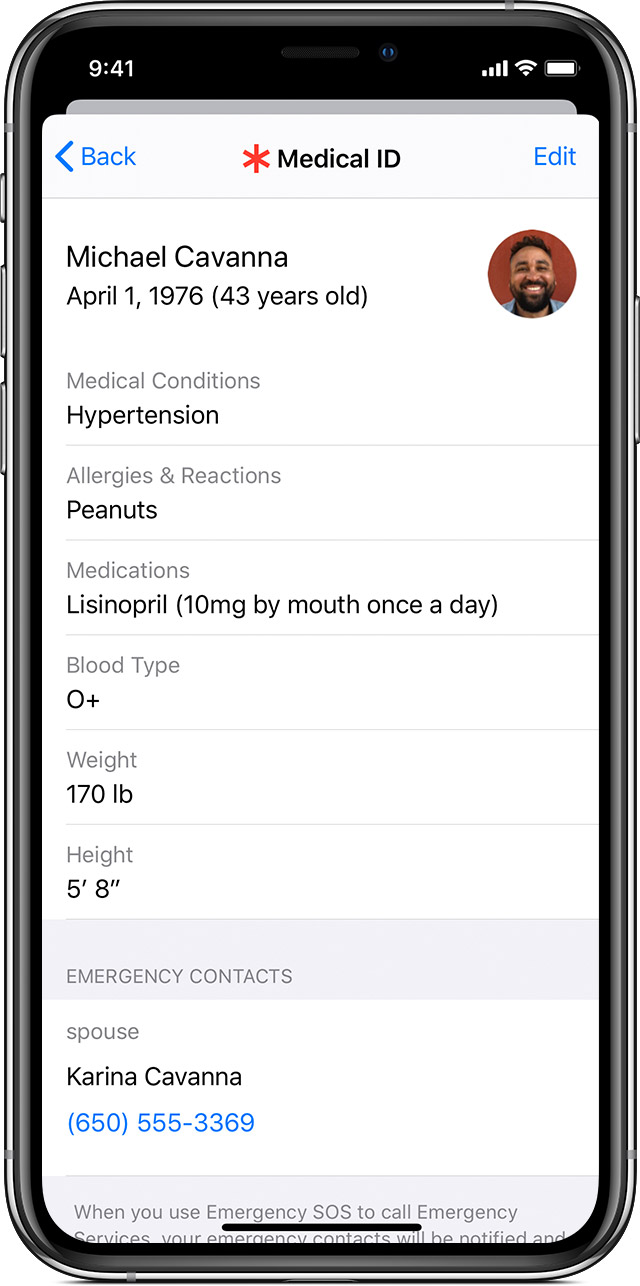The height and width of the screenshot is (1286, 640).
Task: Edit the Medical ID
Action: pyautogui.click(x=554, y=157)
